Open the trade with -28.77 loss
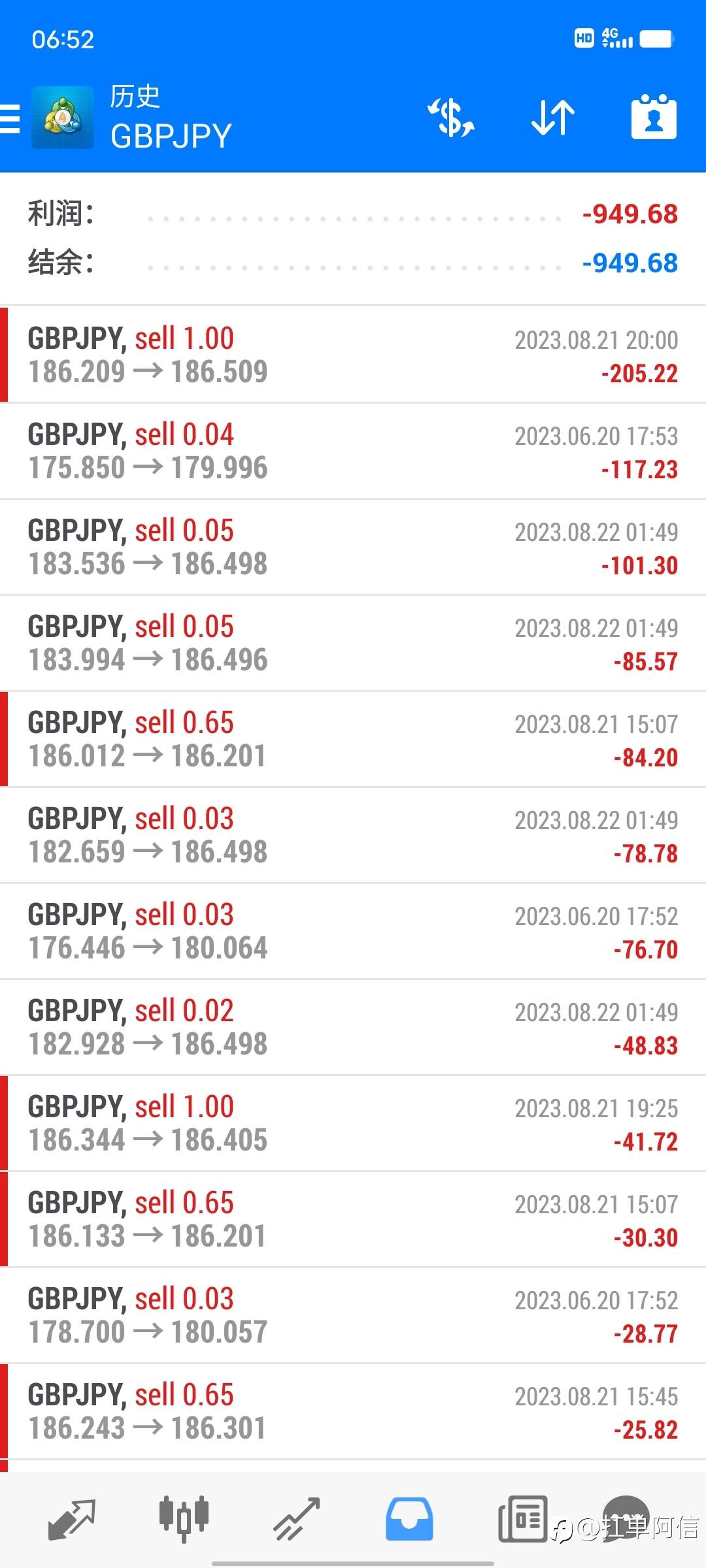The height and width of the screenshot is (1568, 706). pyautogui.click(x=353, y=1315)
